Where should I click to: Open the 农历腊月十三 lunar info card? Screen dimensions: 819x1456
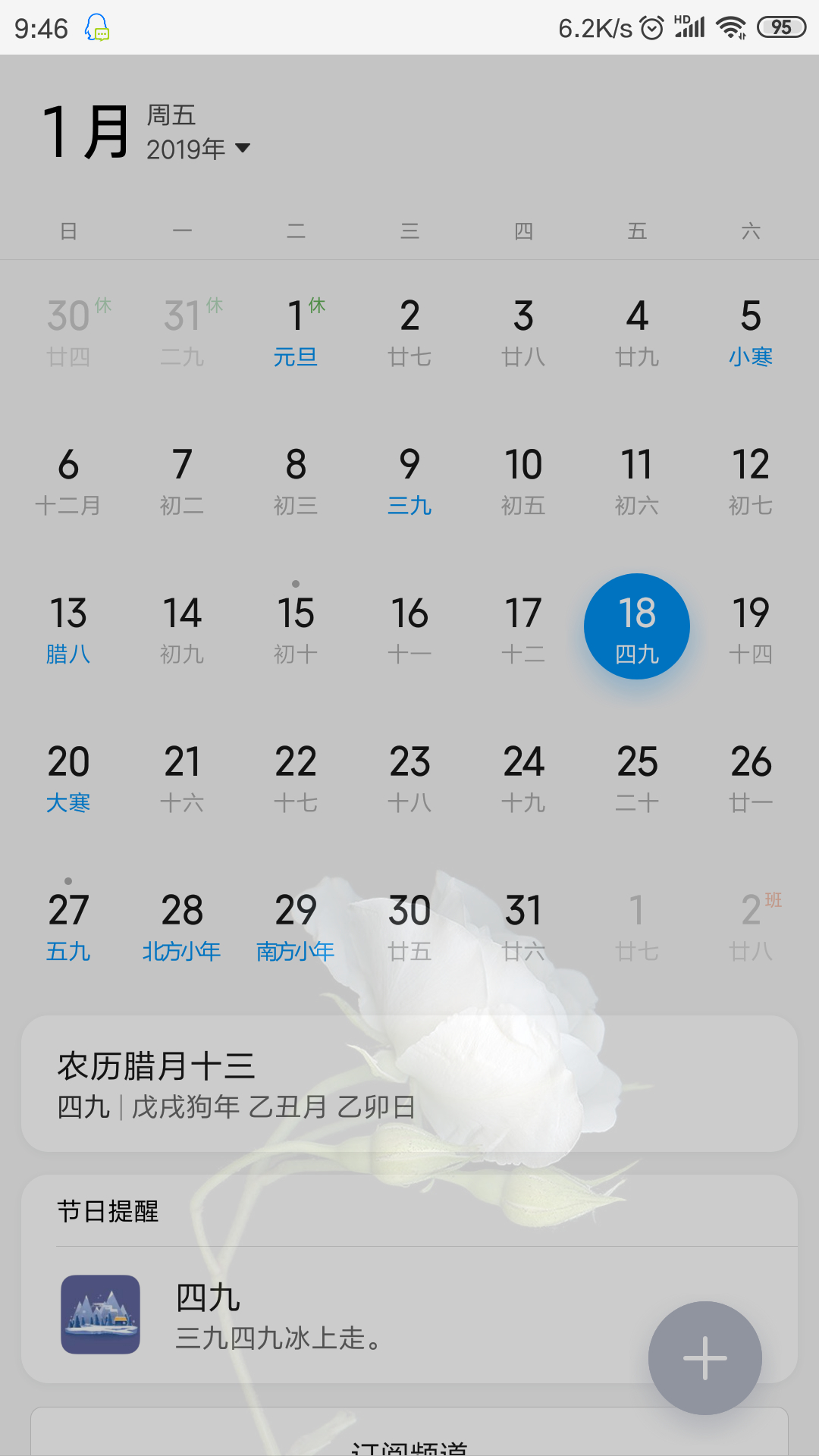tap(409, 1084)
